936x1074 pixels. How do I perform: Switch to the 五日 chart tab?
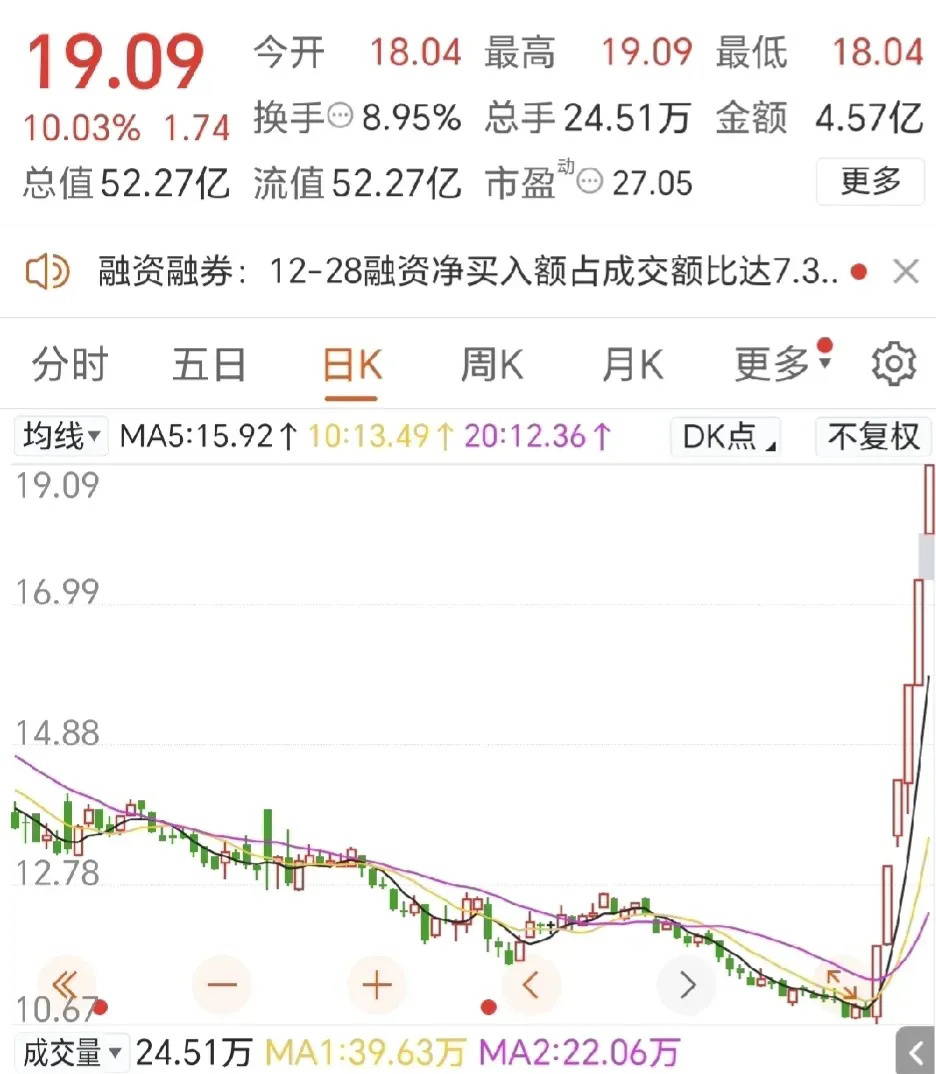point(209,366)
